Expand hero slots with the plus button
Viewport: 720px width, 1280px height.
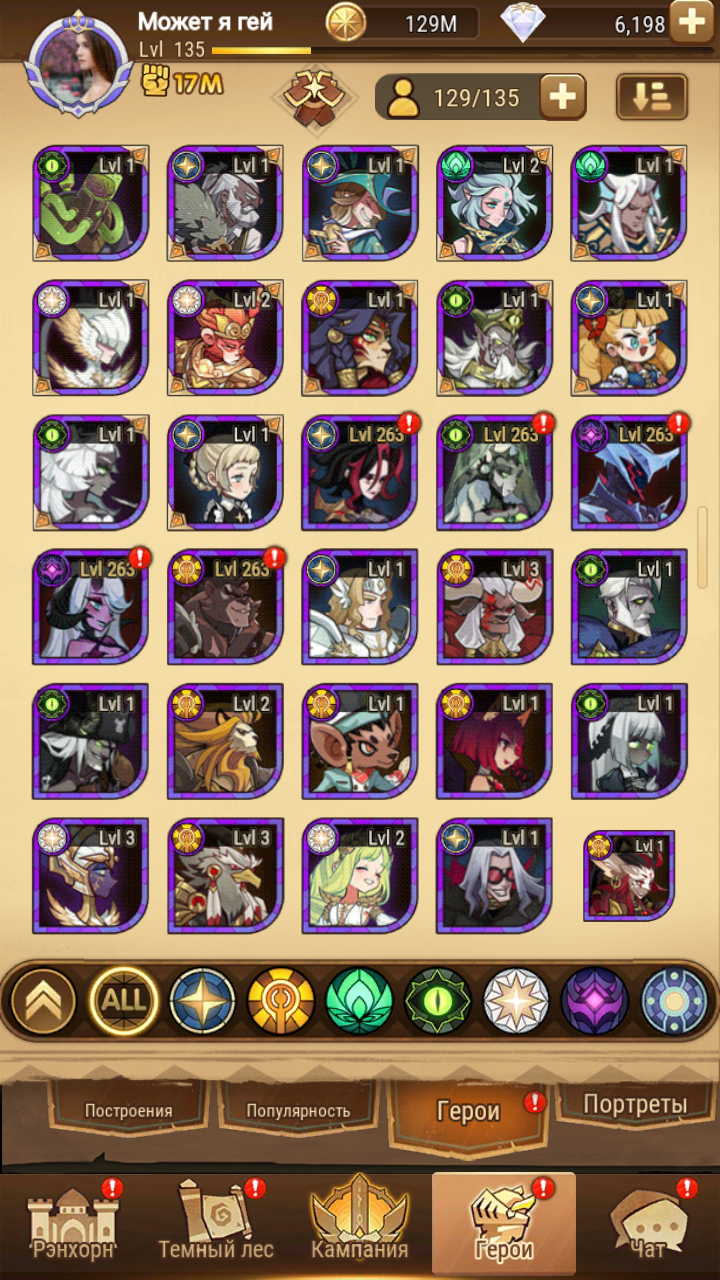[x=563, y=97]
